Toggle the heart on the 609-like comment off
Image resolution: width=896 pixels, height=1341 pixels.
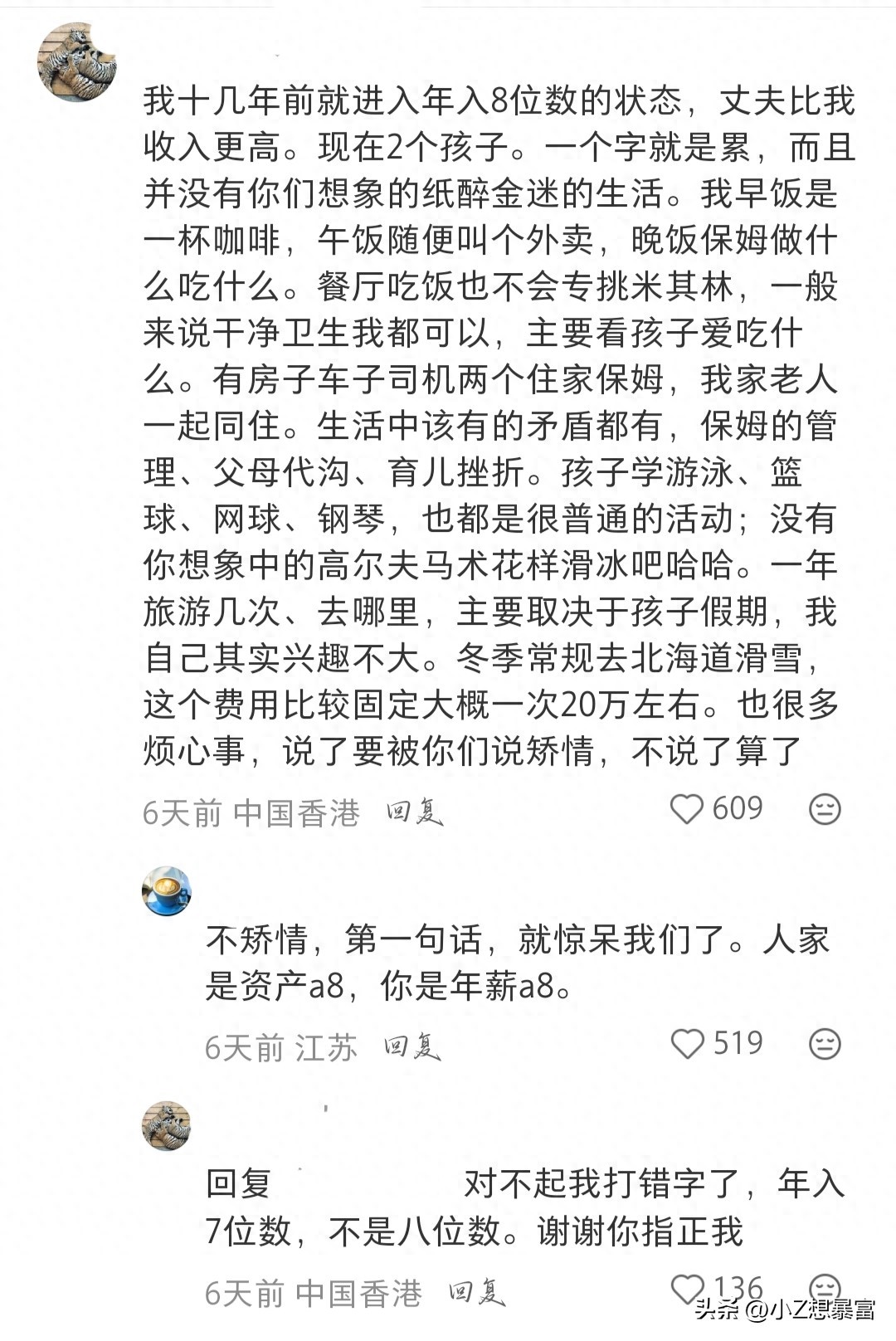pos(687,807)
